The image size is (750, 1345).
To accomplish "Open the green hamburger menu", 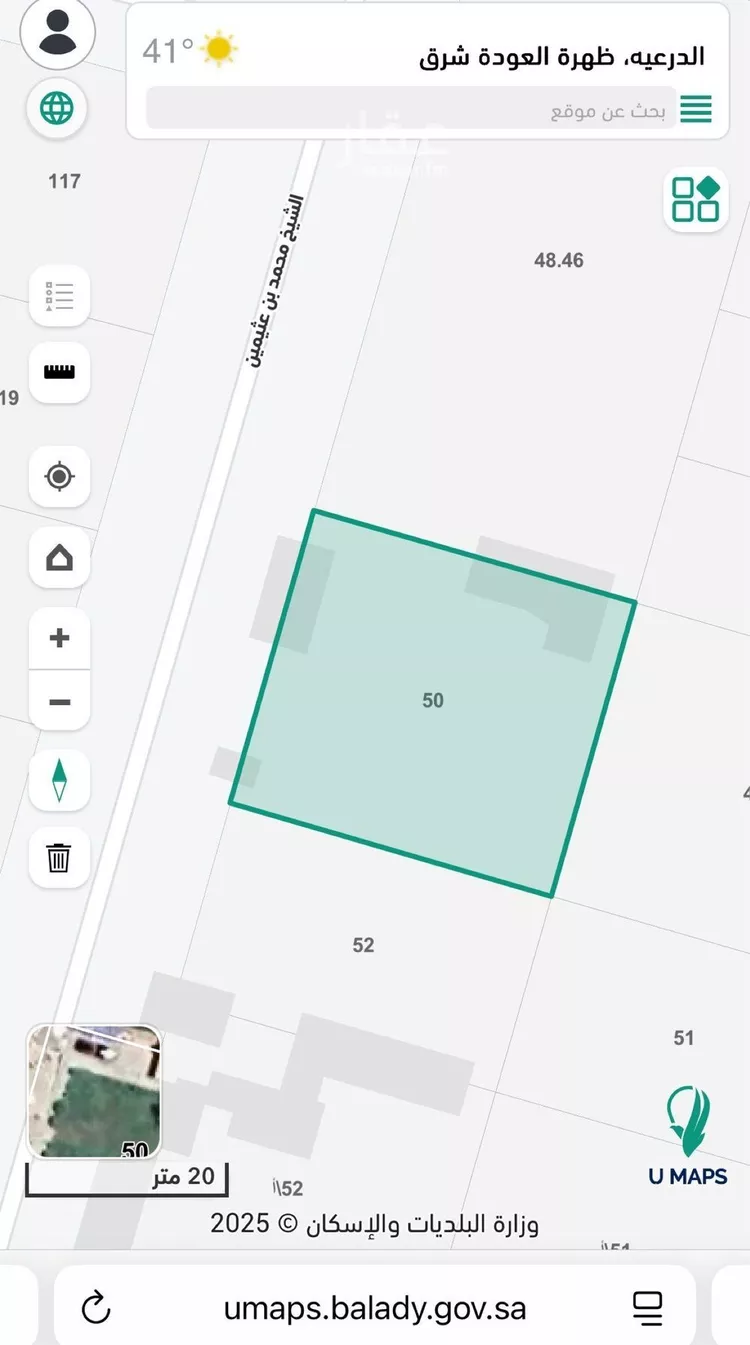I will (x=696, y=109).
